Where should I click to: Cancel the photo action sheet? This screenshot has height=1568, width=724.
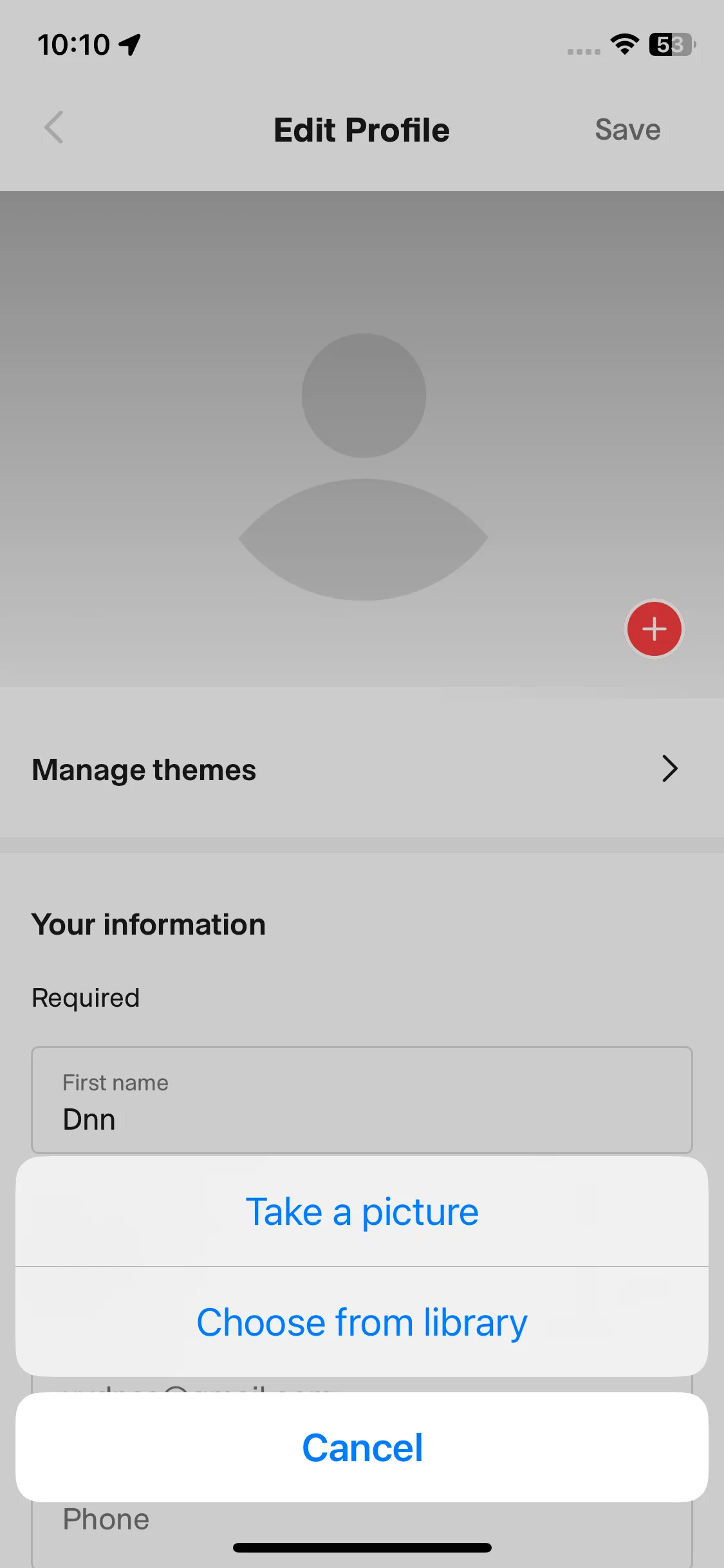pos(362,1447)
